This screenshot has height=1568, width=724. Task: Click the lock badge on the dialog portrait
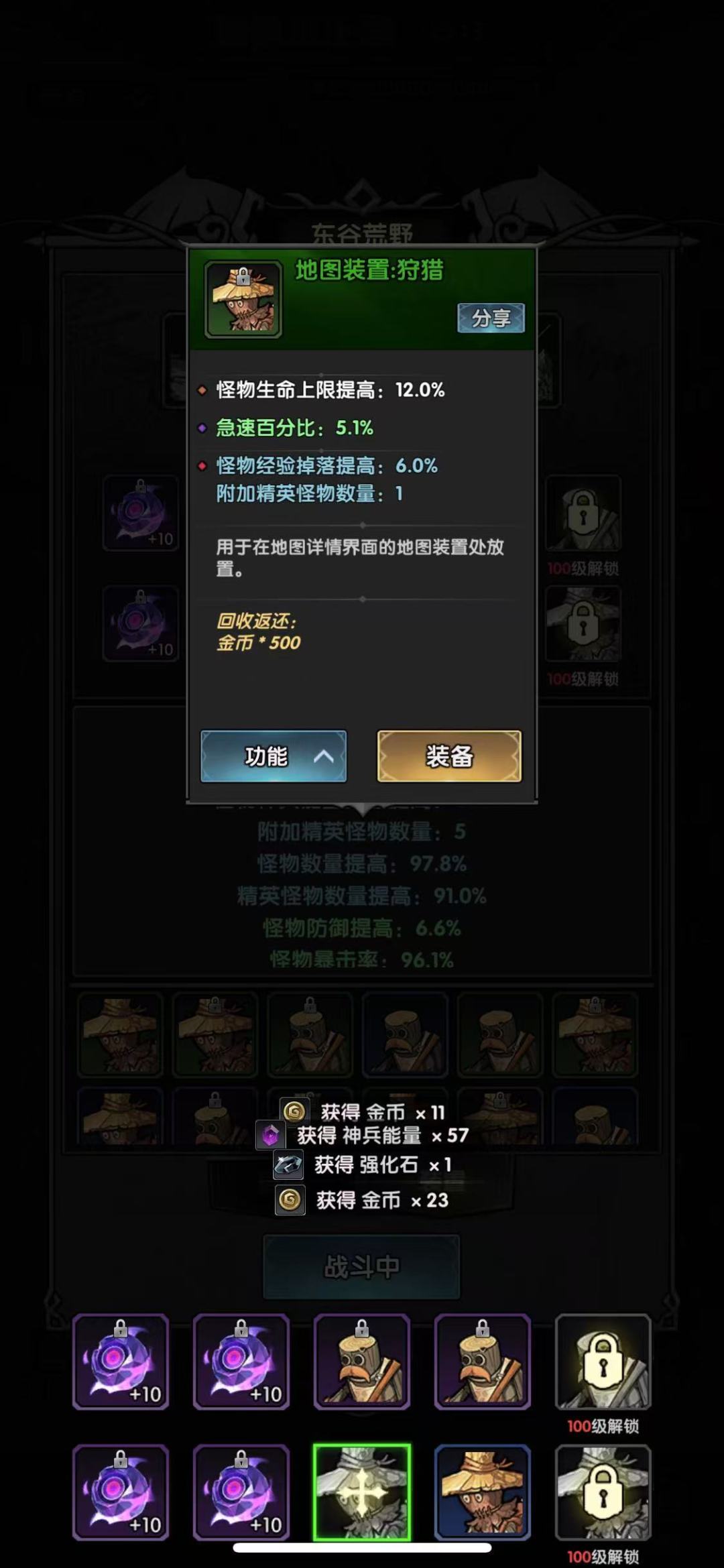[243, 277]
